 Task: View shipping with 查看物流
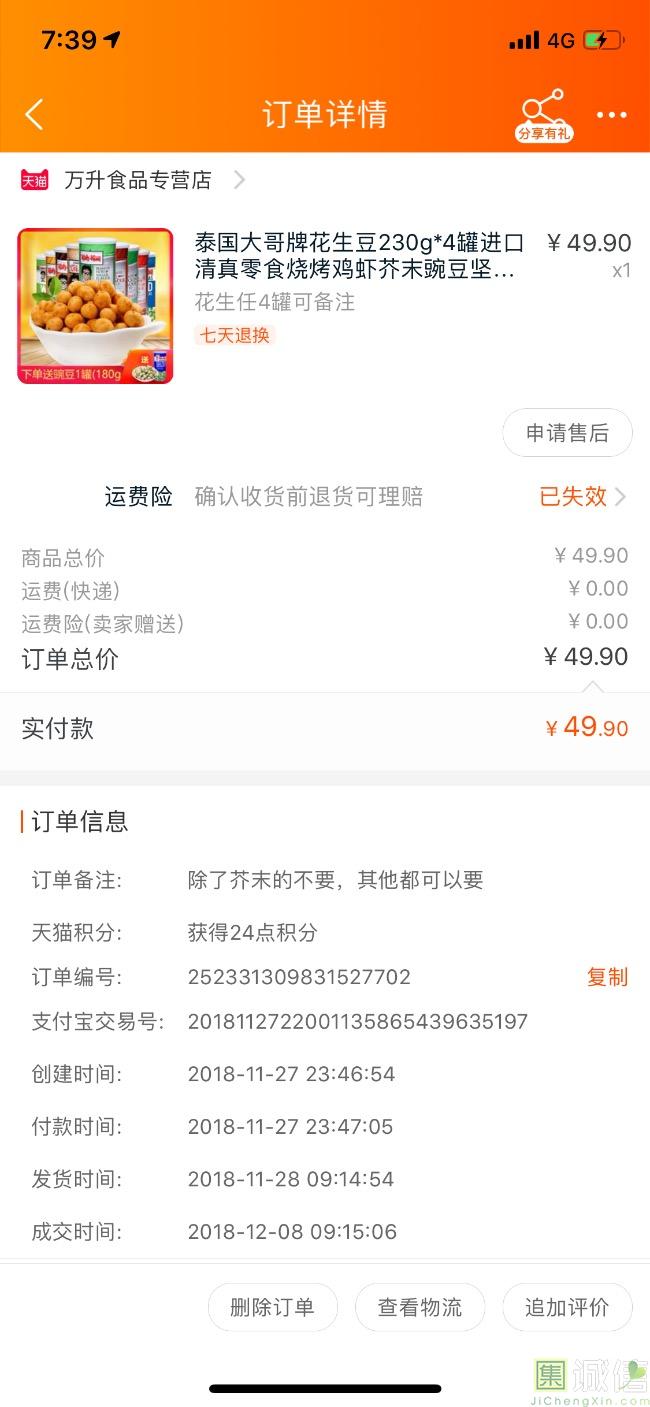(x=420, y=1307)
